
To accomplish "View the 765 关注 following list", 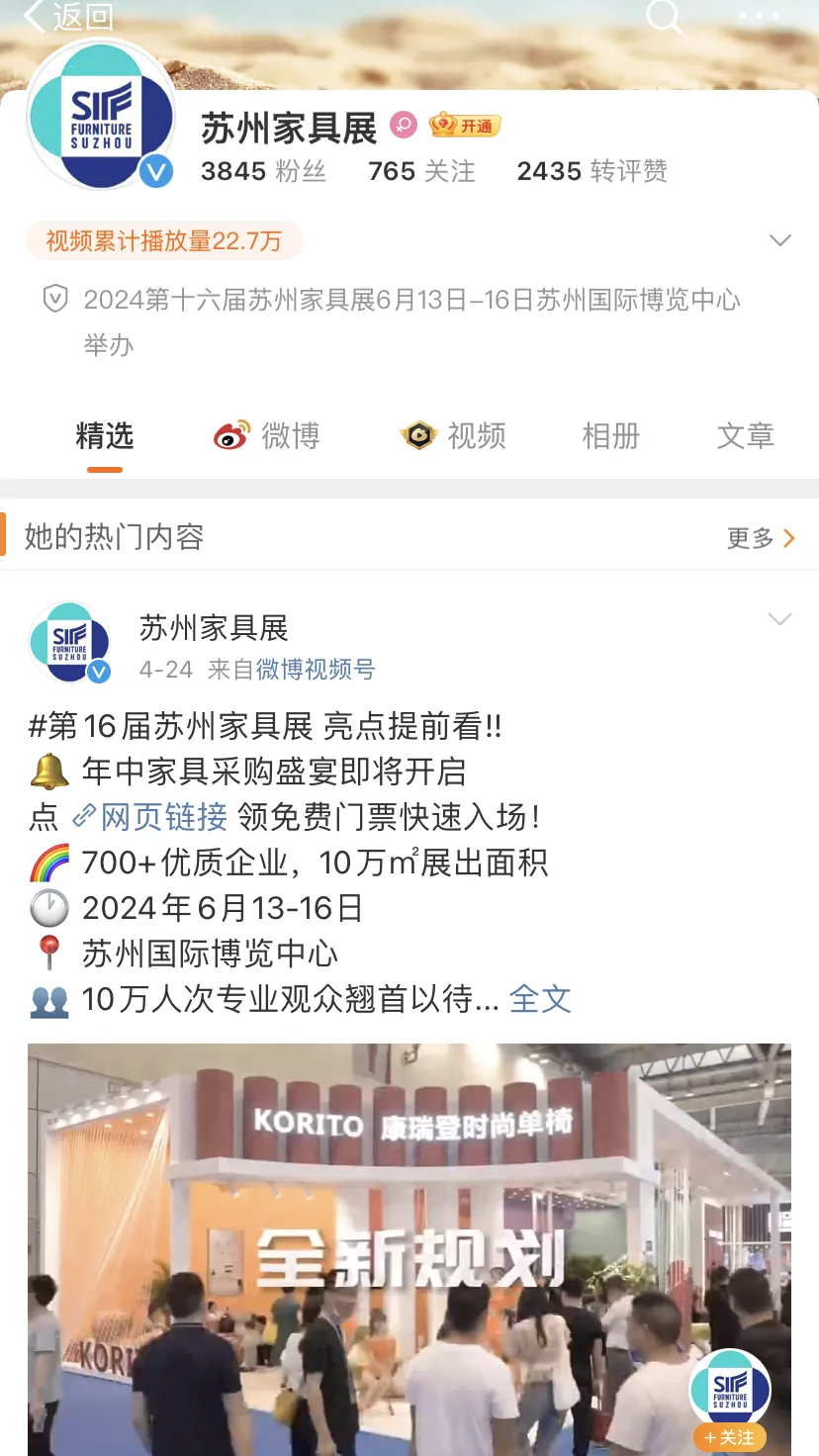I will click(x=421, y=171).
